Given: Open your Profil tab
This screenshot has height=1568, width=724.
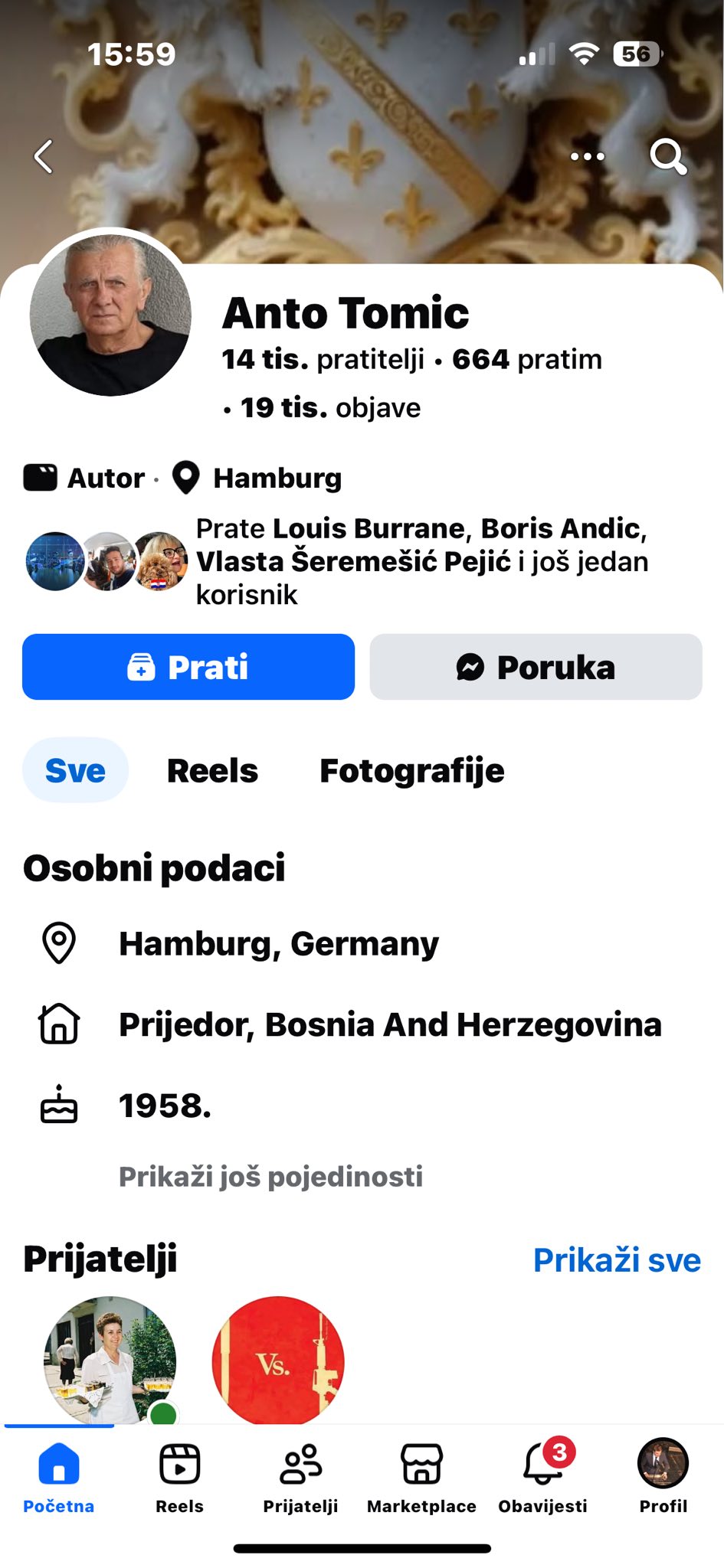Looking at the screenshot, I should 663,1478.
